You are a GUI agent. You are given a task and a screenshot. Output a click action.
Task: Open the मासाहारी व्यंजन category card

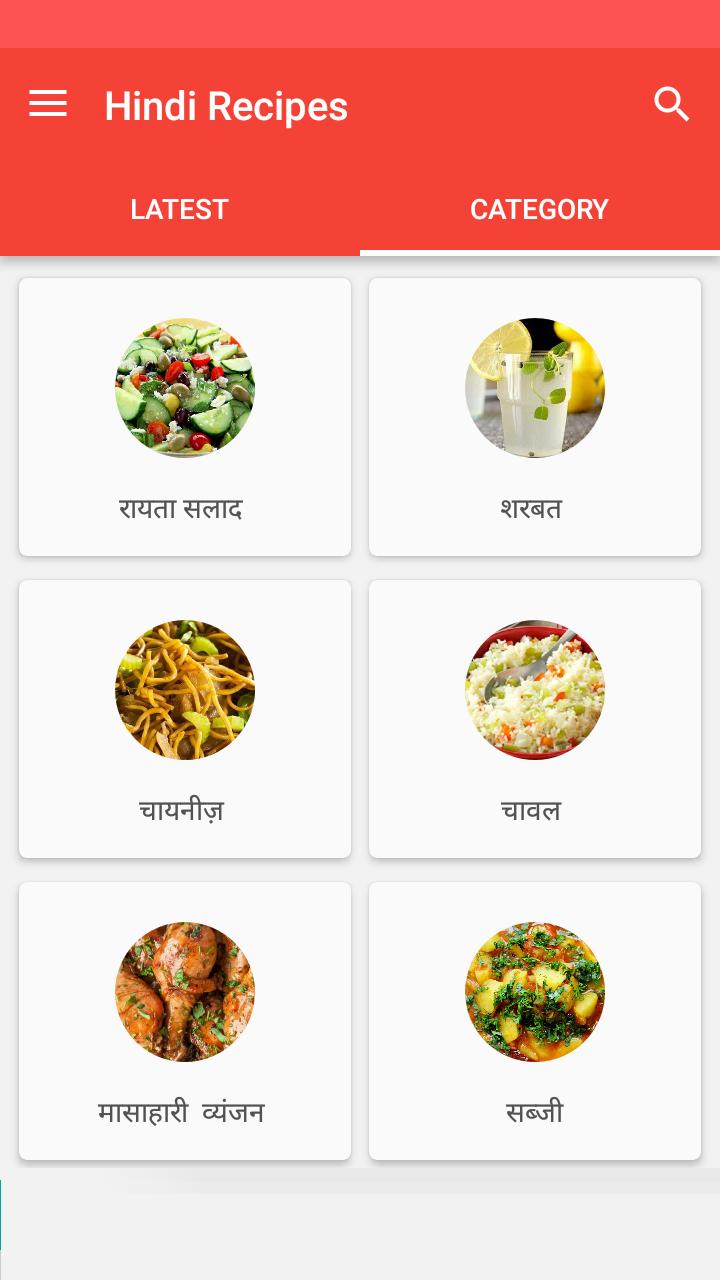tap(184, 1020)
